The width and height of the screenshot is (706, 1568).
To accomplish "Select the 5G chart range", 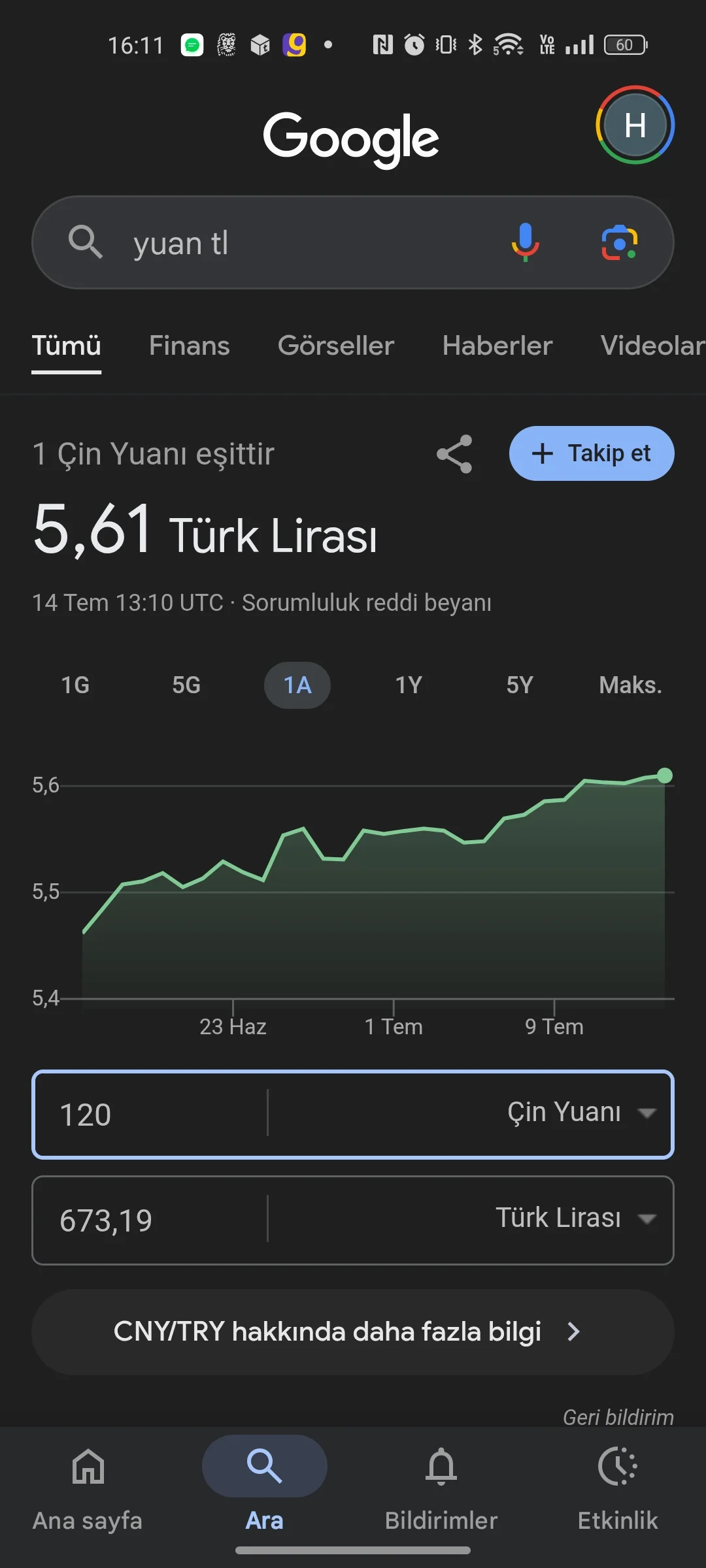I will (x=186, y=685).
